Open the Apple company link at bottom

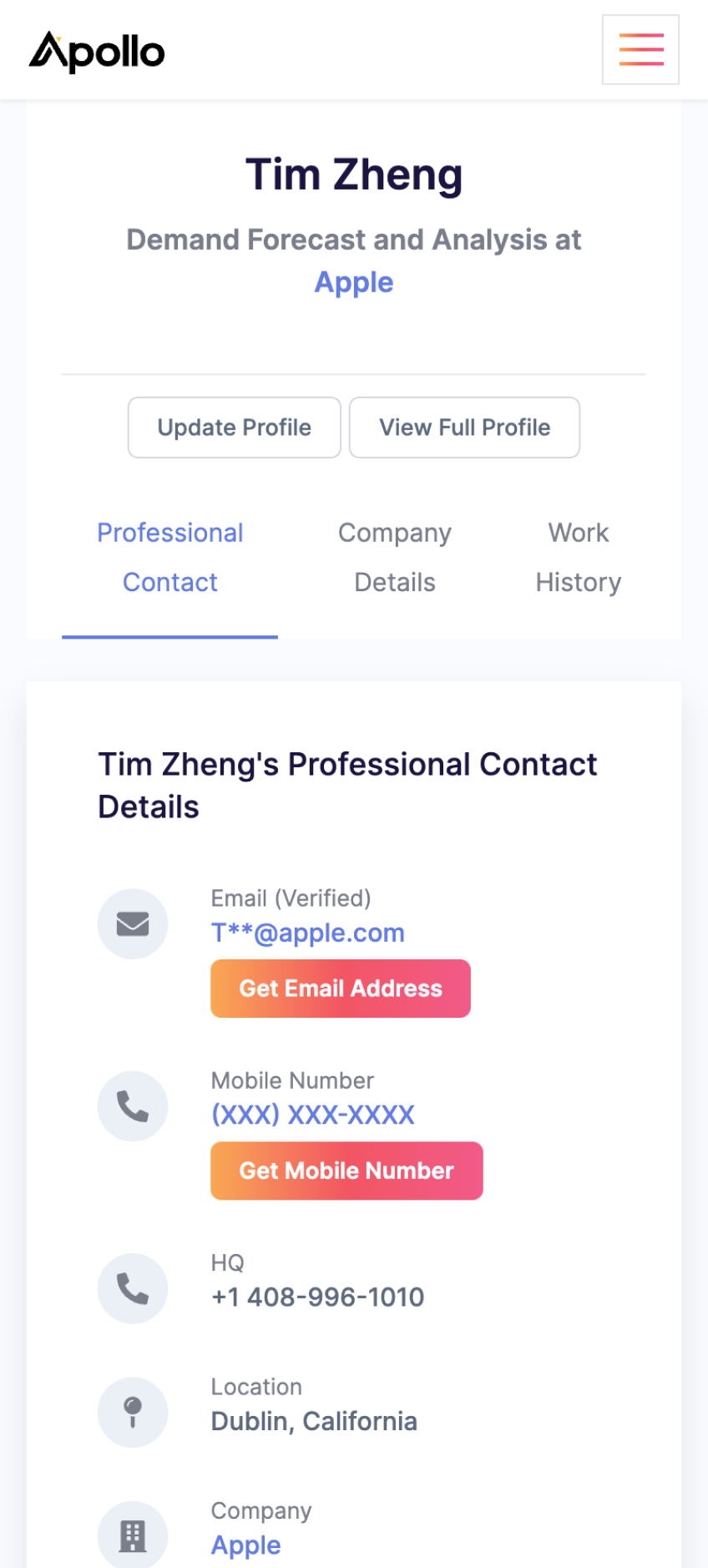point(246,1545)
